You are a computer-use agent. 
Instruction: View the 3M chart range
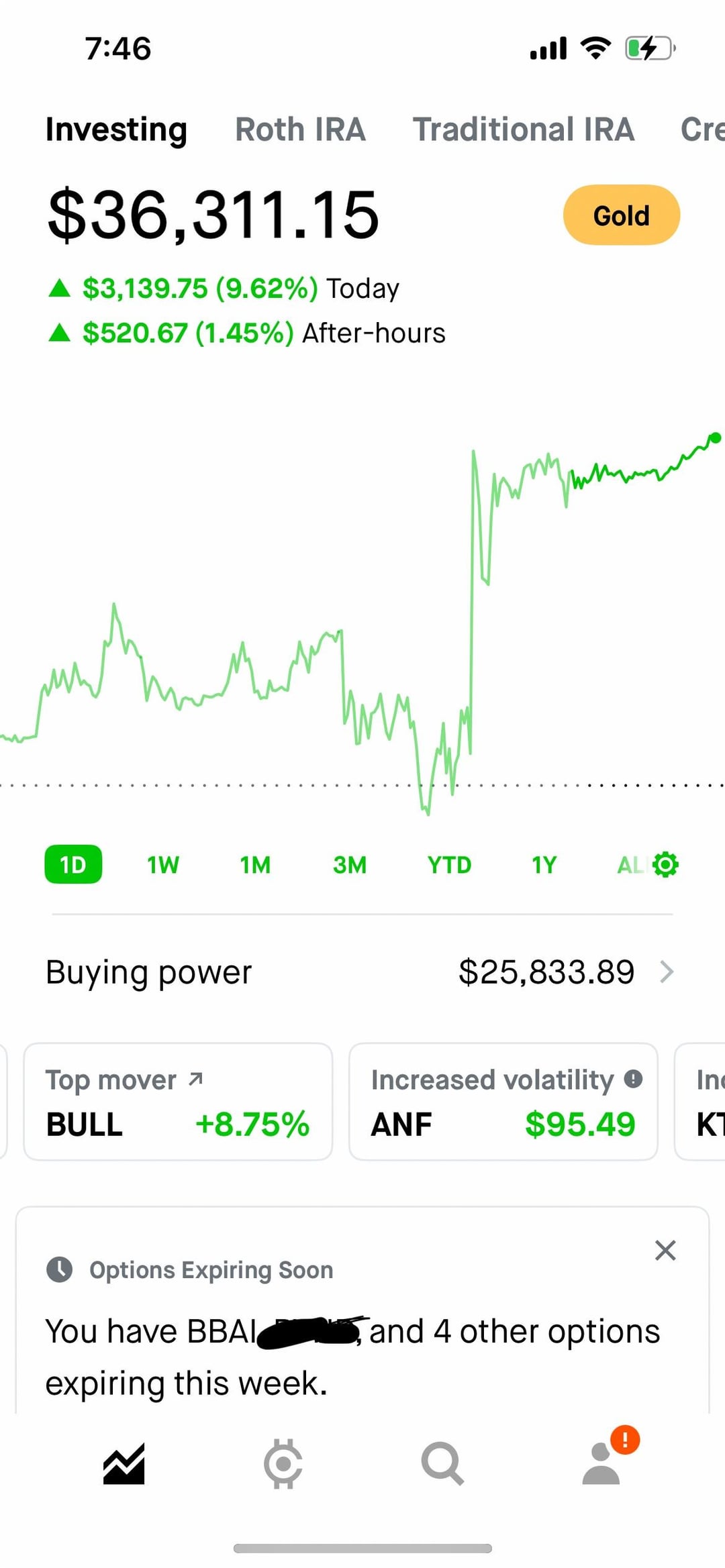(350, 865)
